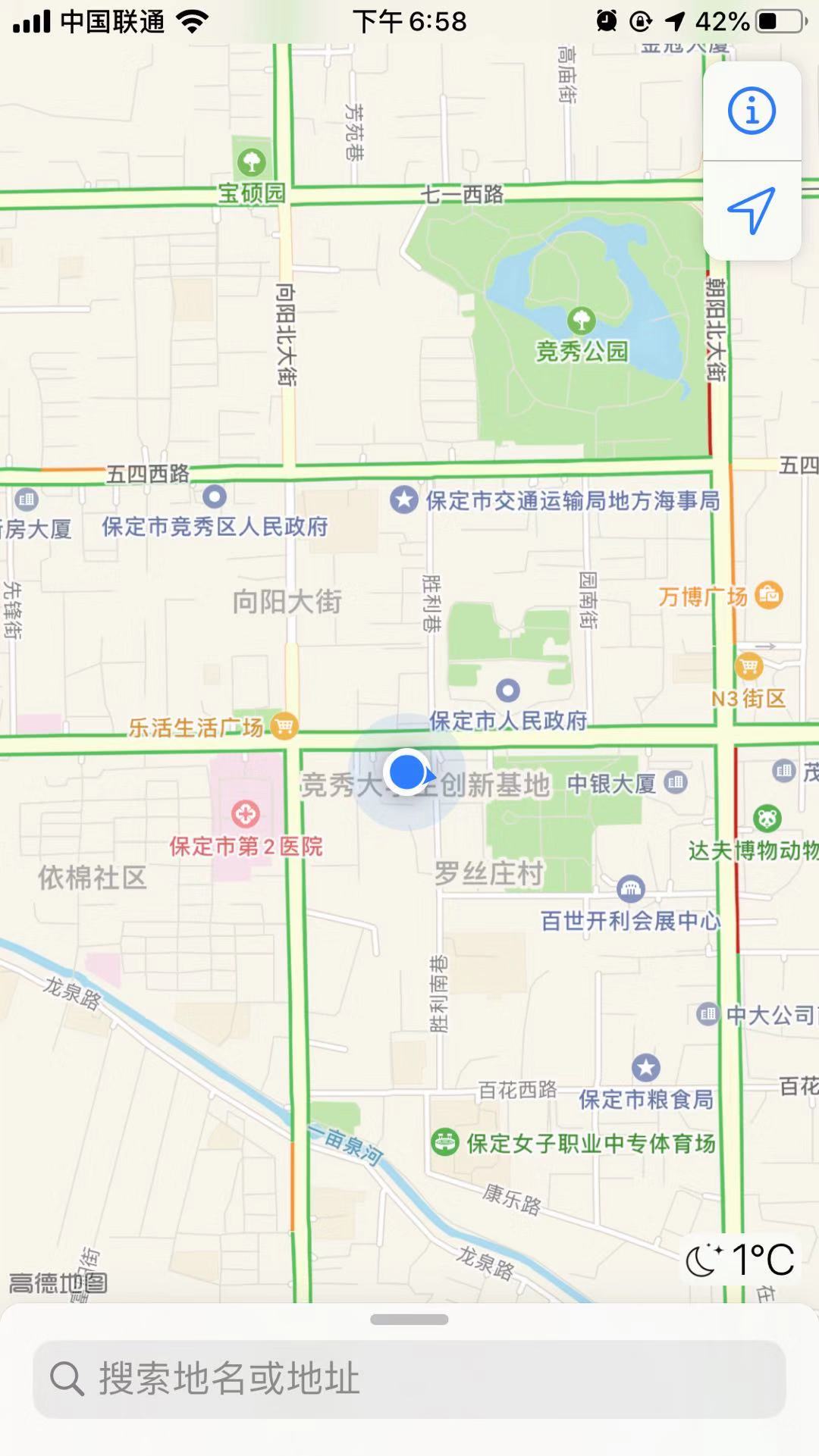The image size is (819, 1456).
Task: Open the map settings info button
Action: pyautogui.click(x=752, y=111)
